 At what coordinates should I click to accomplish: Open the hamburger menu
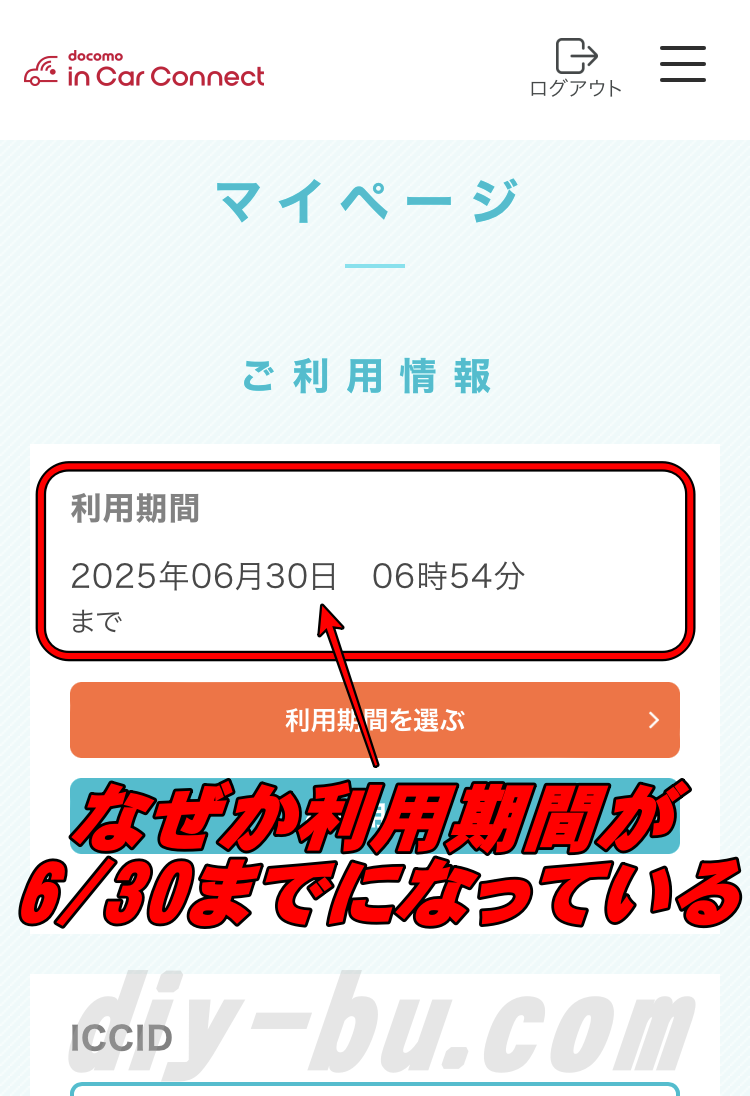click(683, 65)
